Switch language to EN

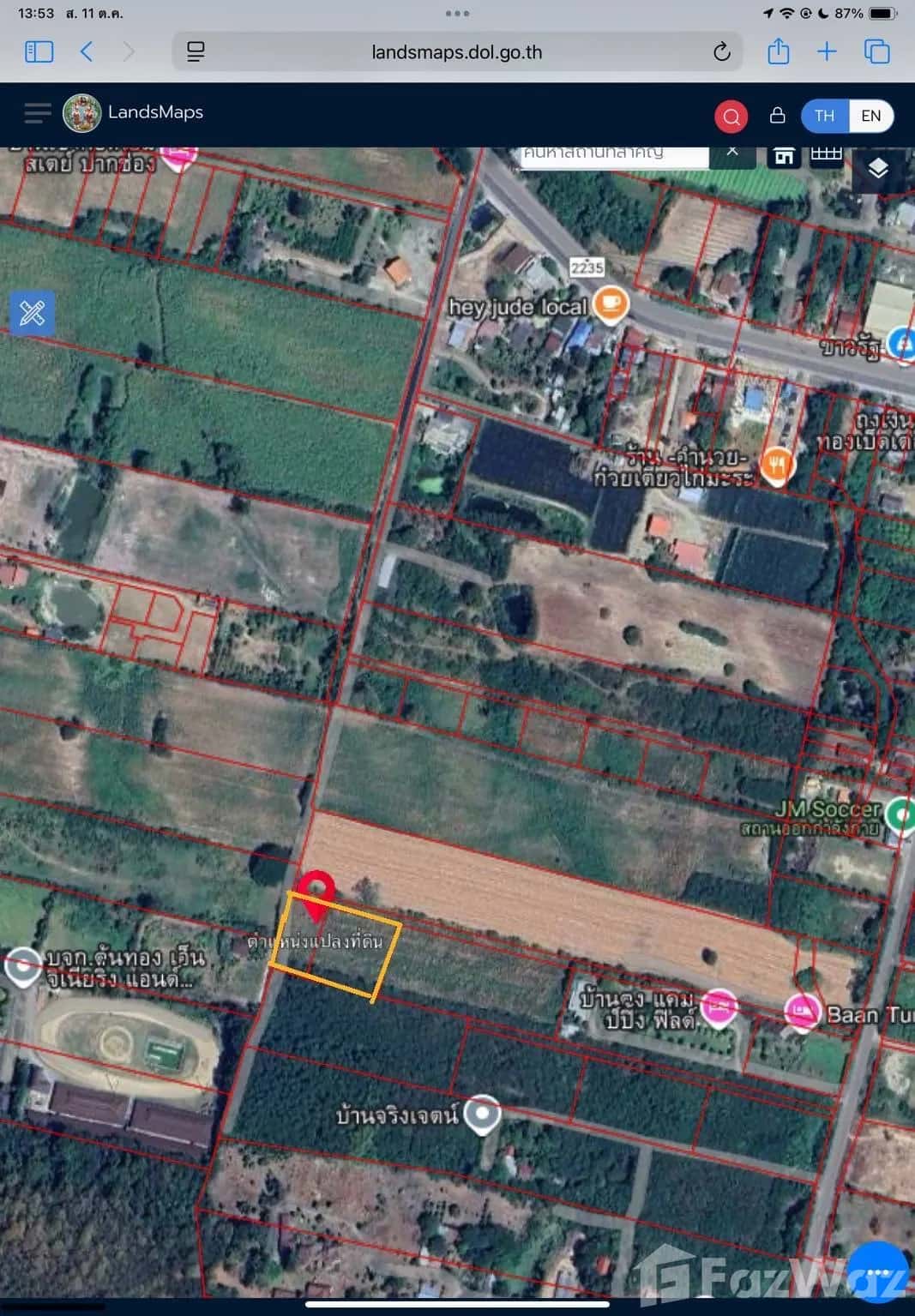[x=870, y=116]
